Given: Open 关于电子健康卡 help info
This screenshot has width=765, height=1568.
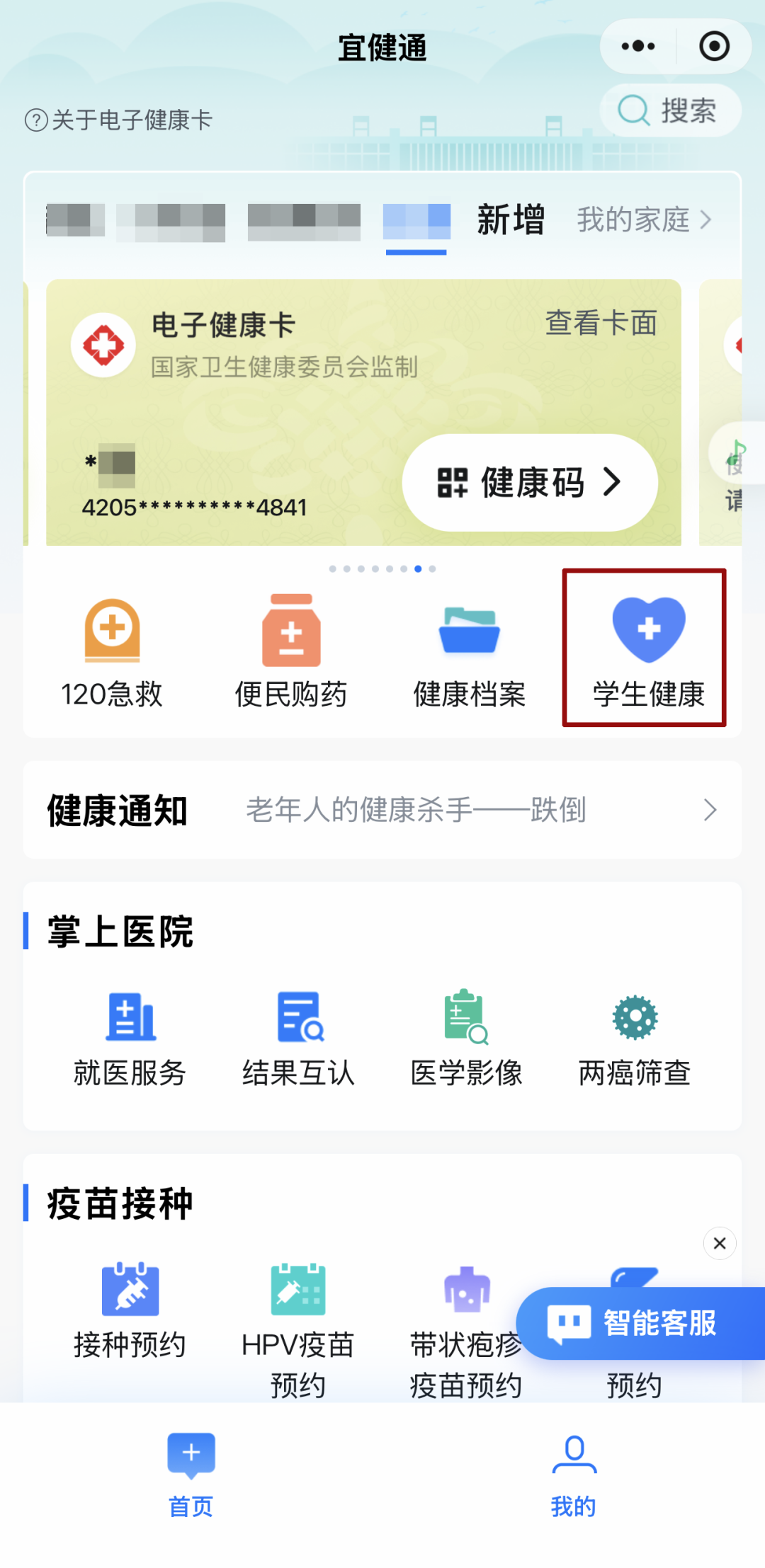Looking at the screenshot, I should coord(119,120).
